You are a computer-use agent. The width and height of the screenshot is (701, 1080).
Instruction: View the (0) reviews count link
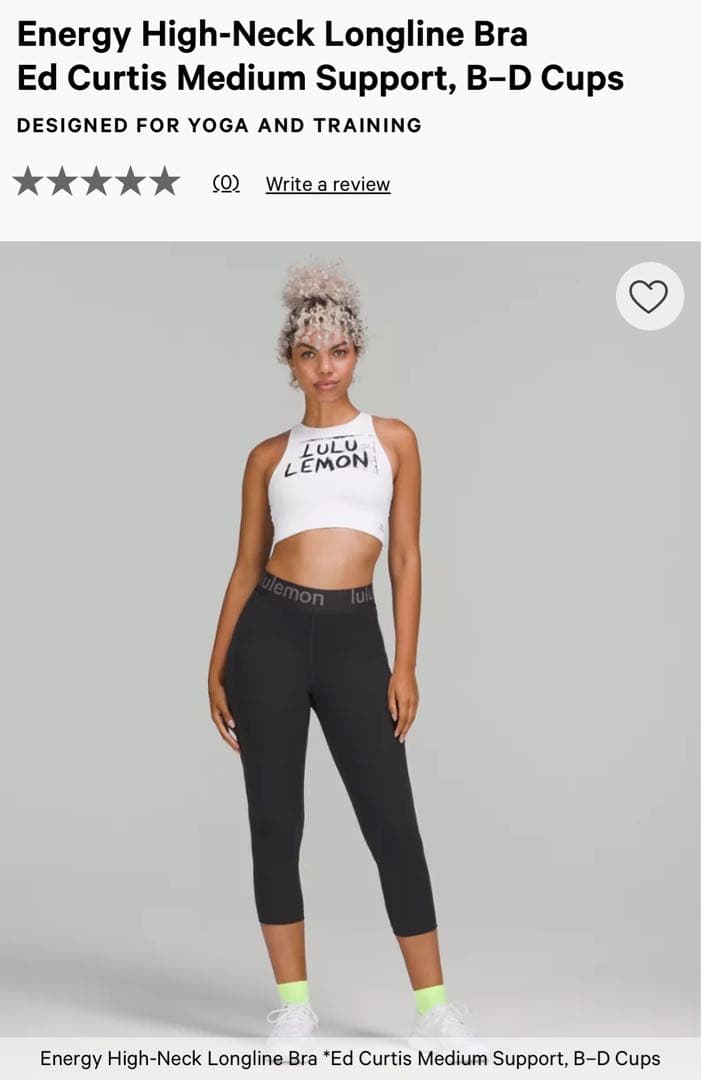coord(226,183)
